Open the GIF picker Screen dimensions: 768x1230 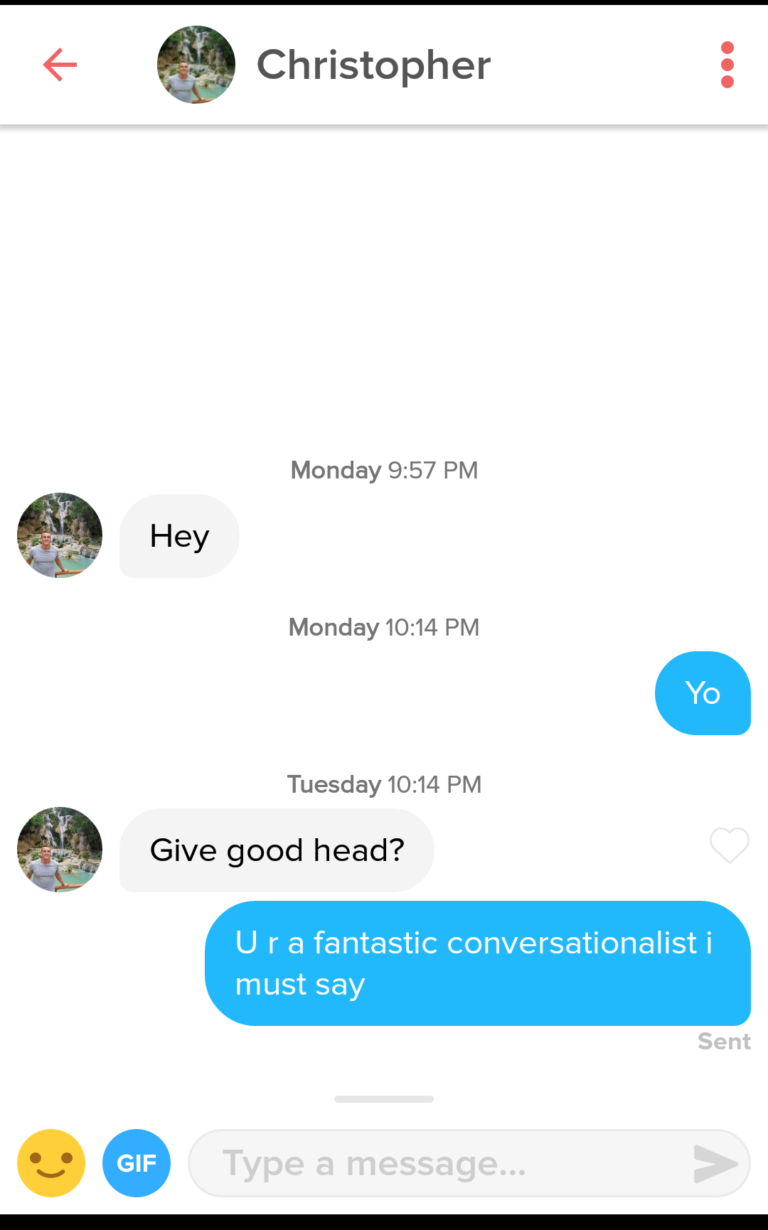click(x=137, y=1163)
